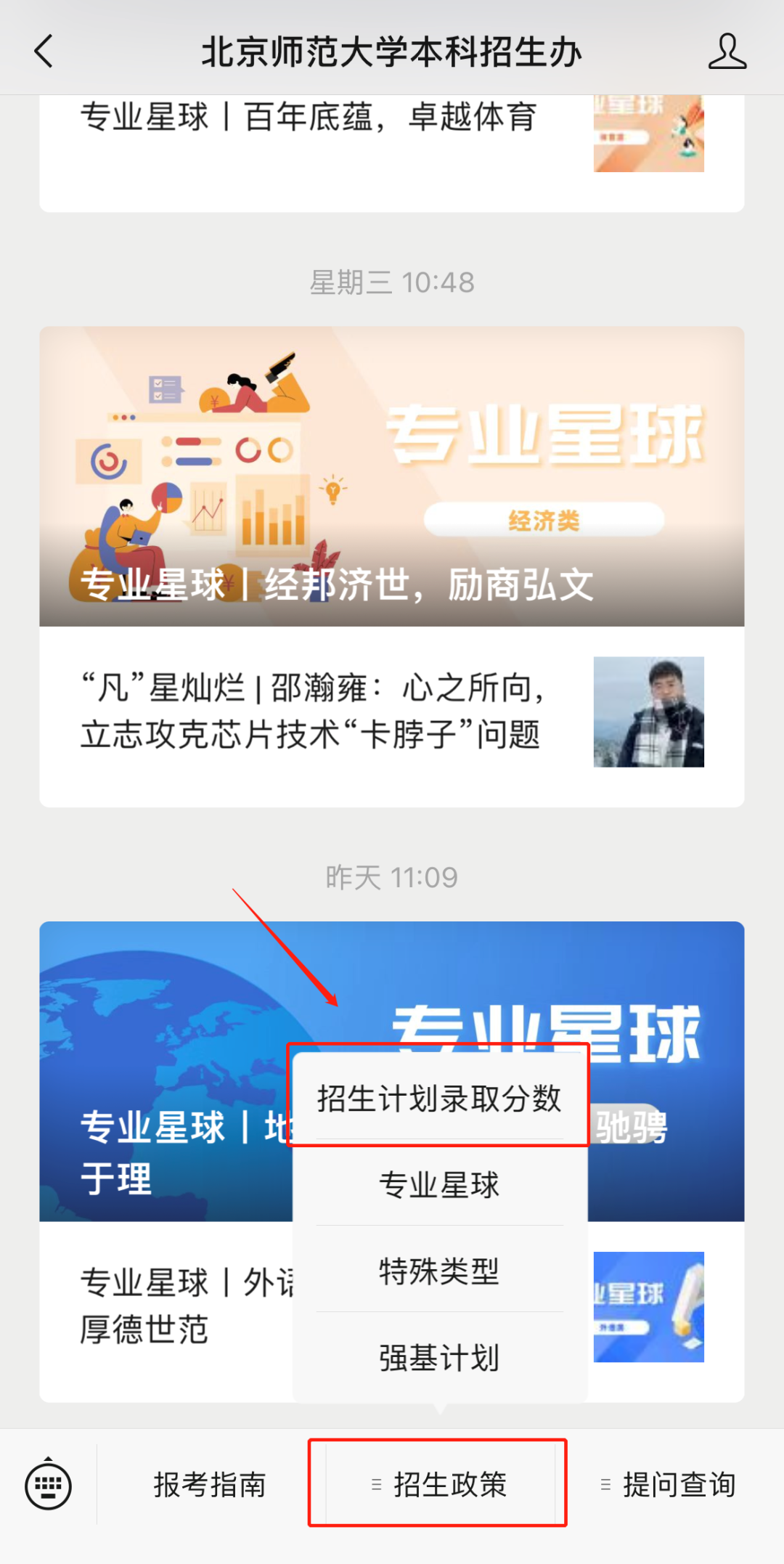Switch to keyboard input mode
This screenshot has height=1564, width=784.
[x=48, y=1485]
